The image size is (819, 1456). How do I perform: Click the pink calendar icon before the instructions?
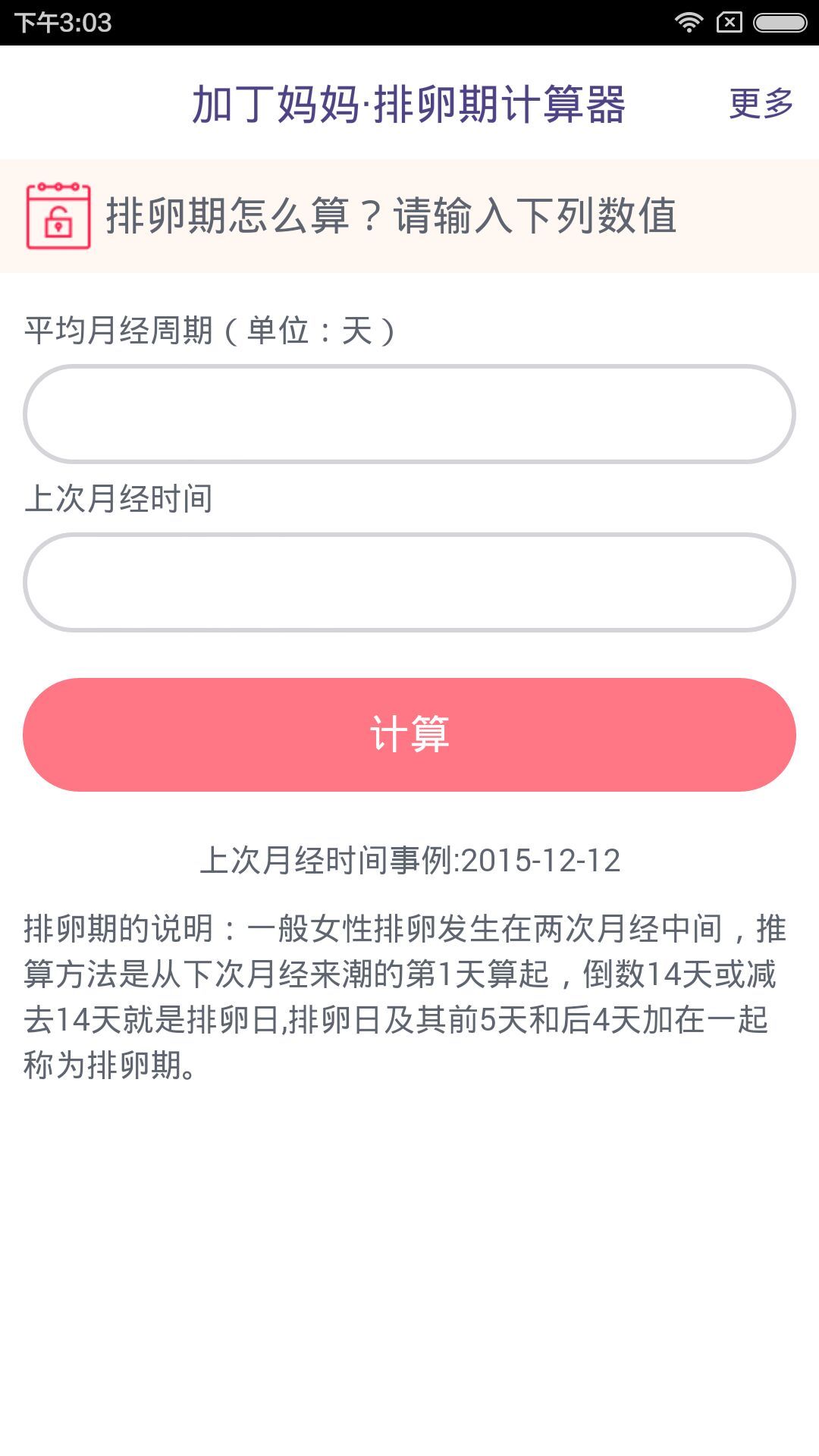57,216
